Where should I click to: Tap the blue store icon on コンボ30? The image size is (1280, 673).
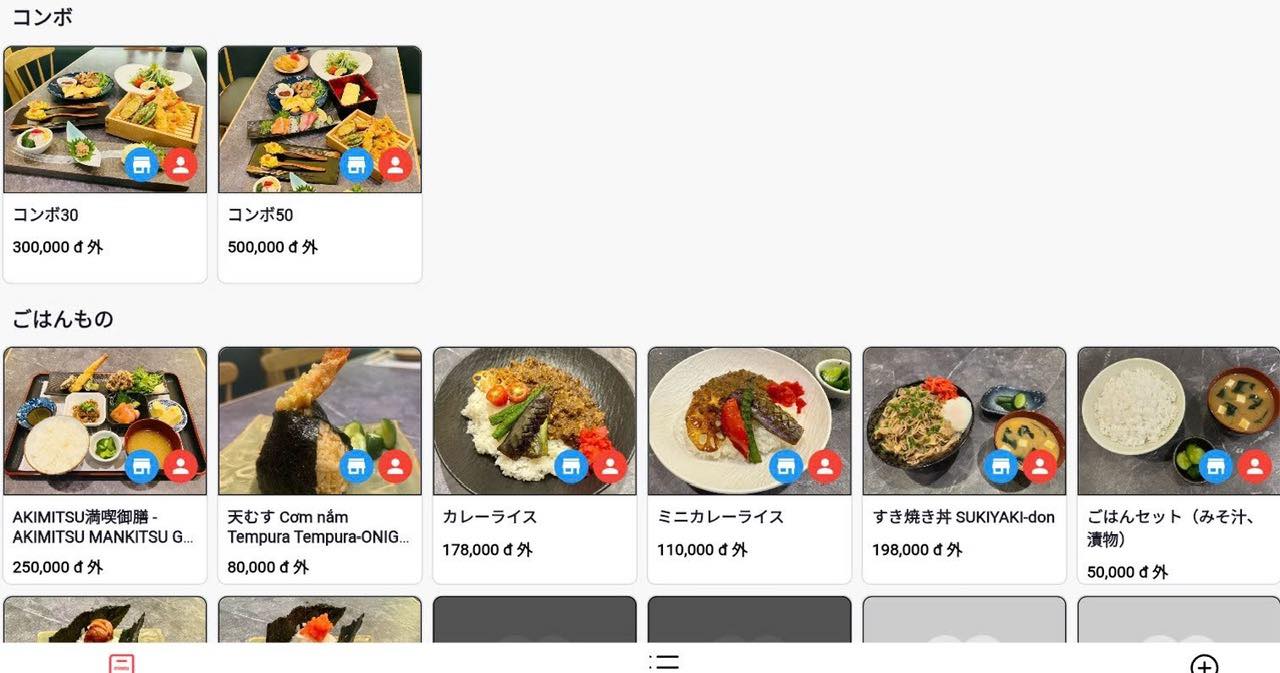pyautogui.click(x=142, y=165)
